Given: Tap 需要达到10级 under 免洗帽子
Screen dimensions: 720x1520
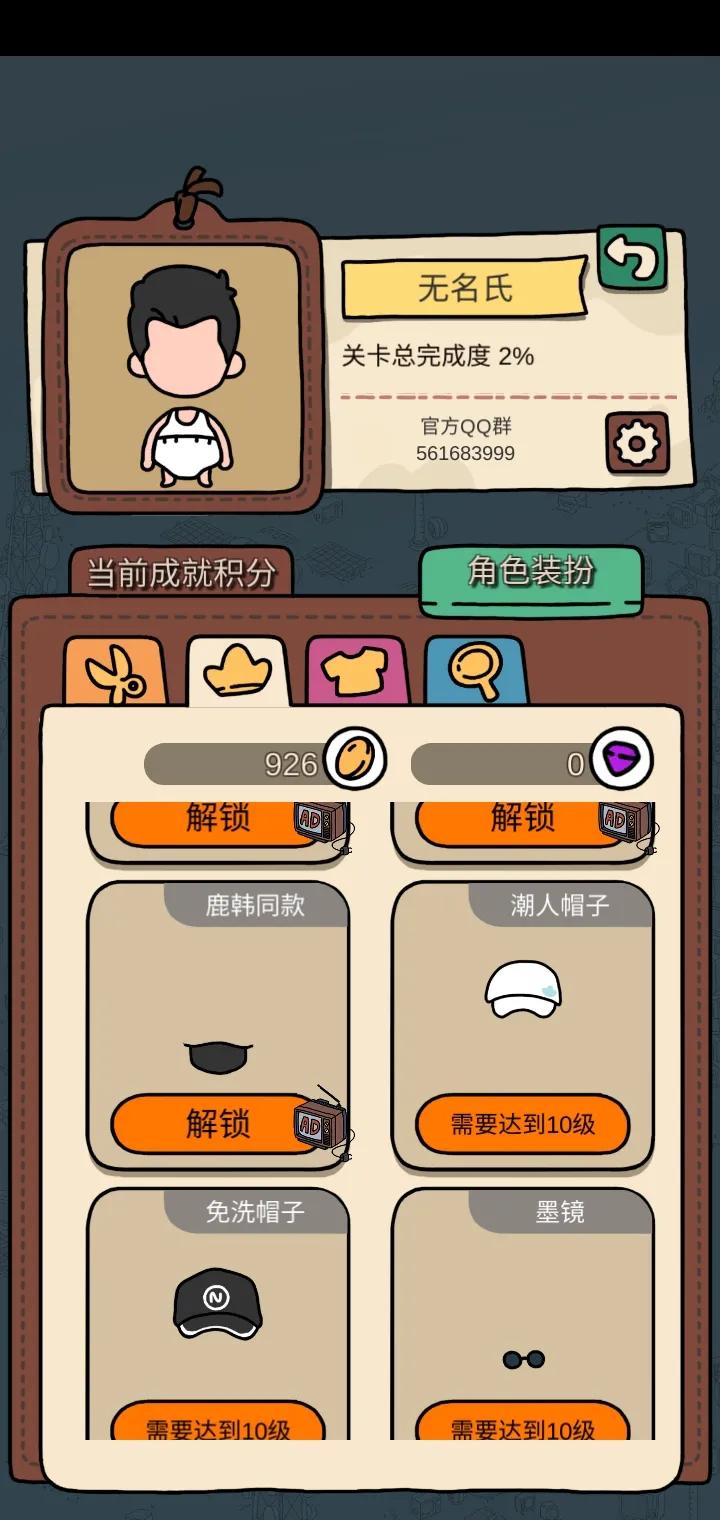Looking at the screenshot, I should coord(217,1426).
